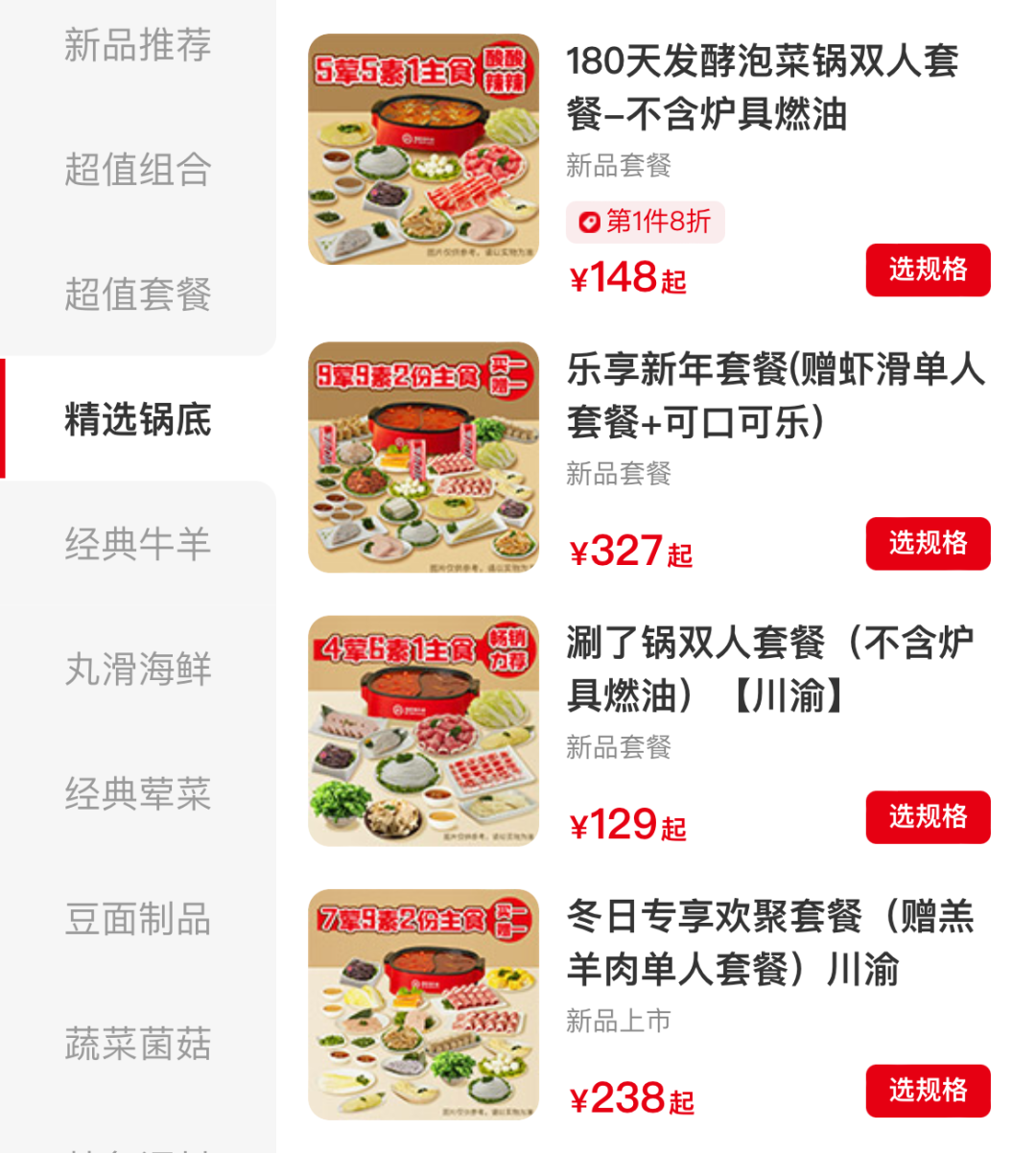Choose specs for 乐享新年套餐

[x=928, y=543]
